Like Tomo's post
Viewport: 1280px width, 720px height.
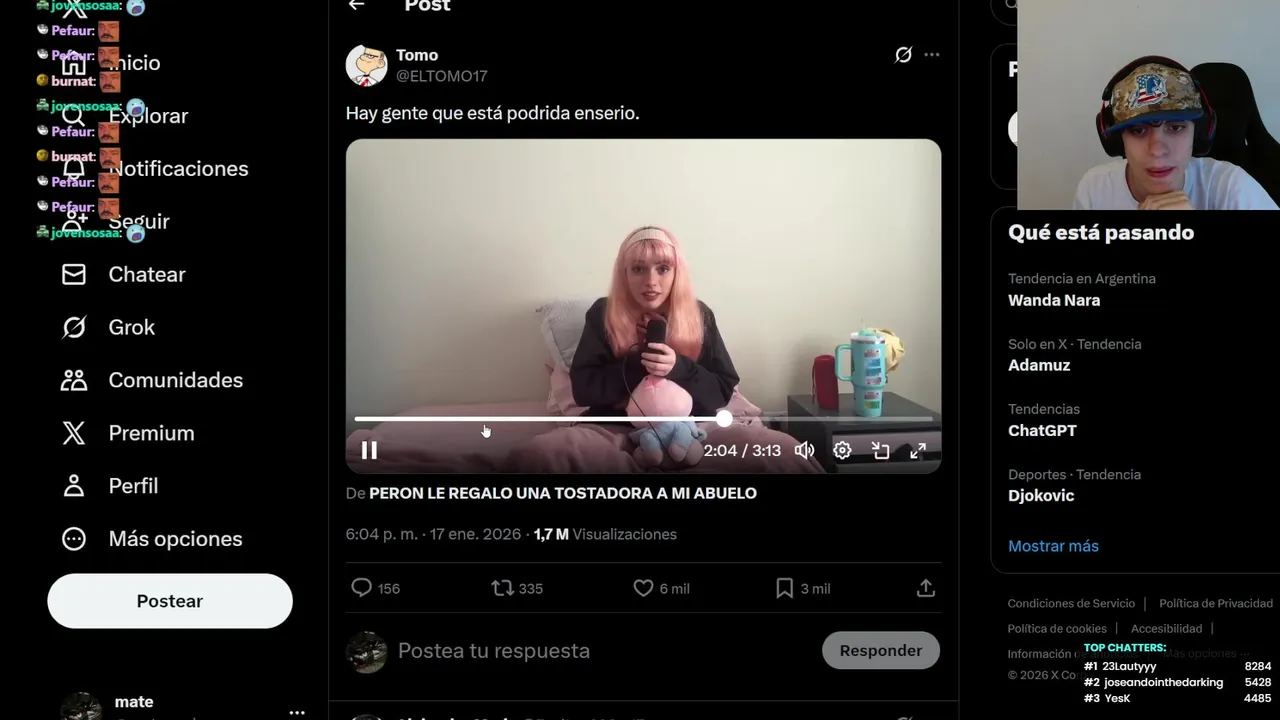(644, 588)
